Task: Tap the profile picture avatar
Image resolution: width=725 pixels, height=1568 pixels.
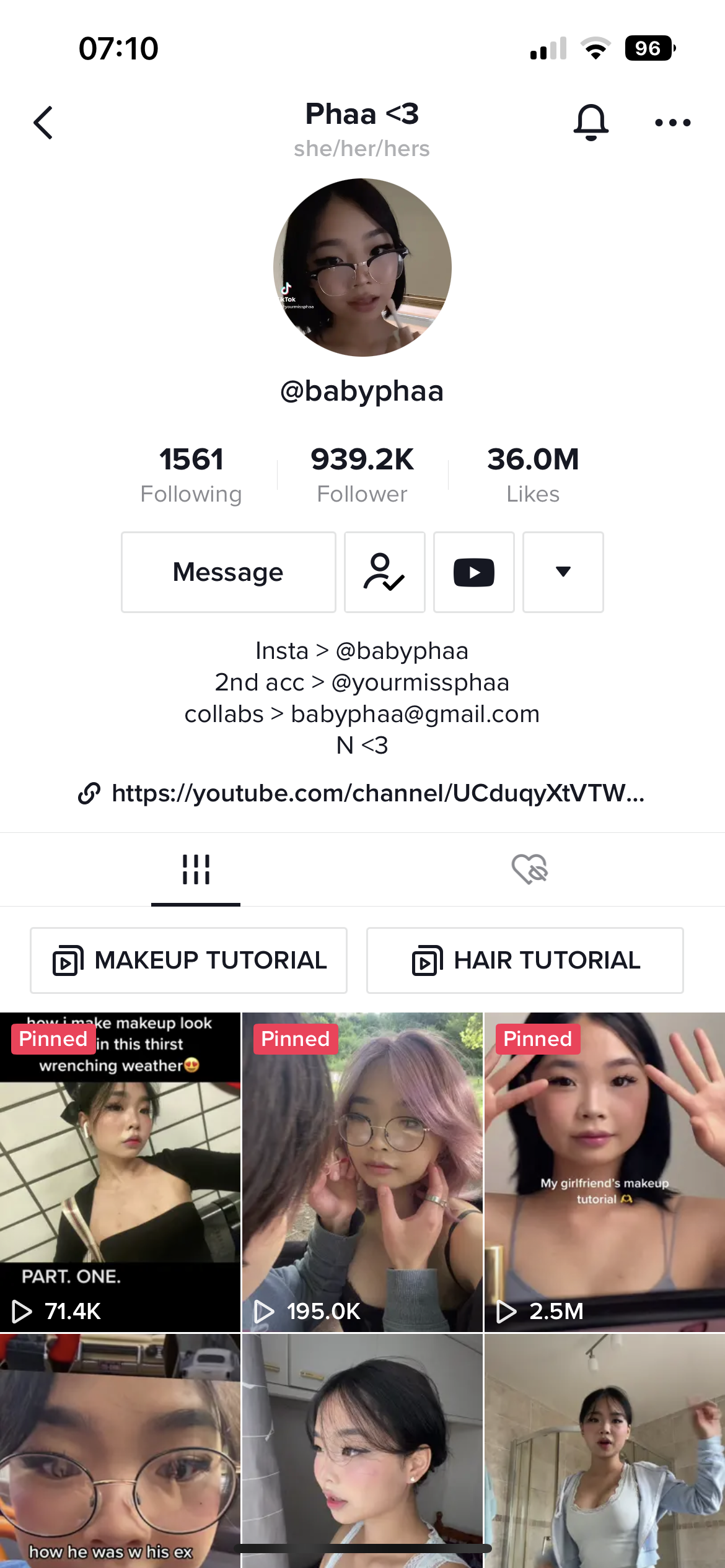Action: pos(362,268)
